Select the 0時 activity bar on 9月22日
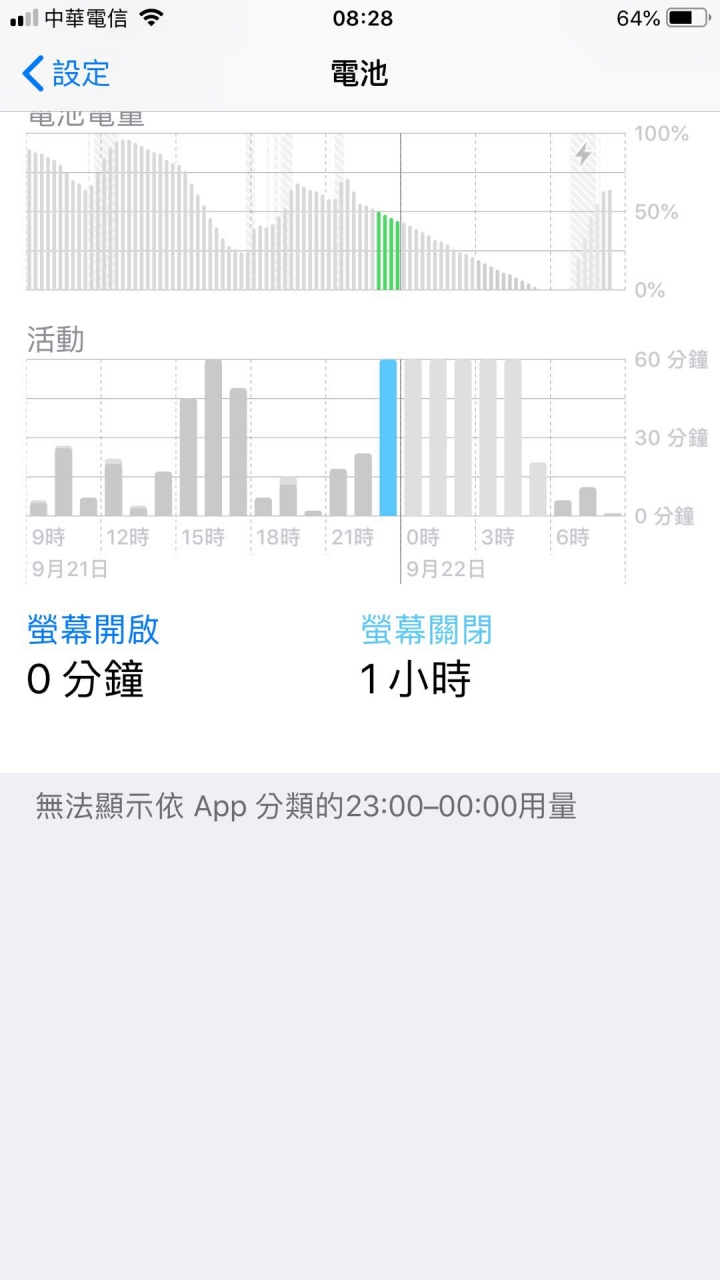 (413, 438)
